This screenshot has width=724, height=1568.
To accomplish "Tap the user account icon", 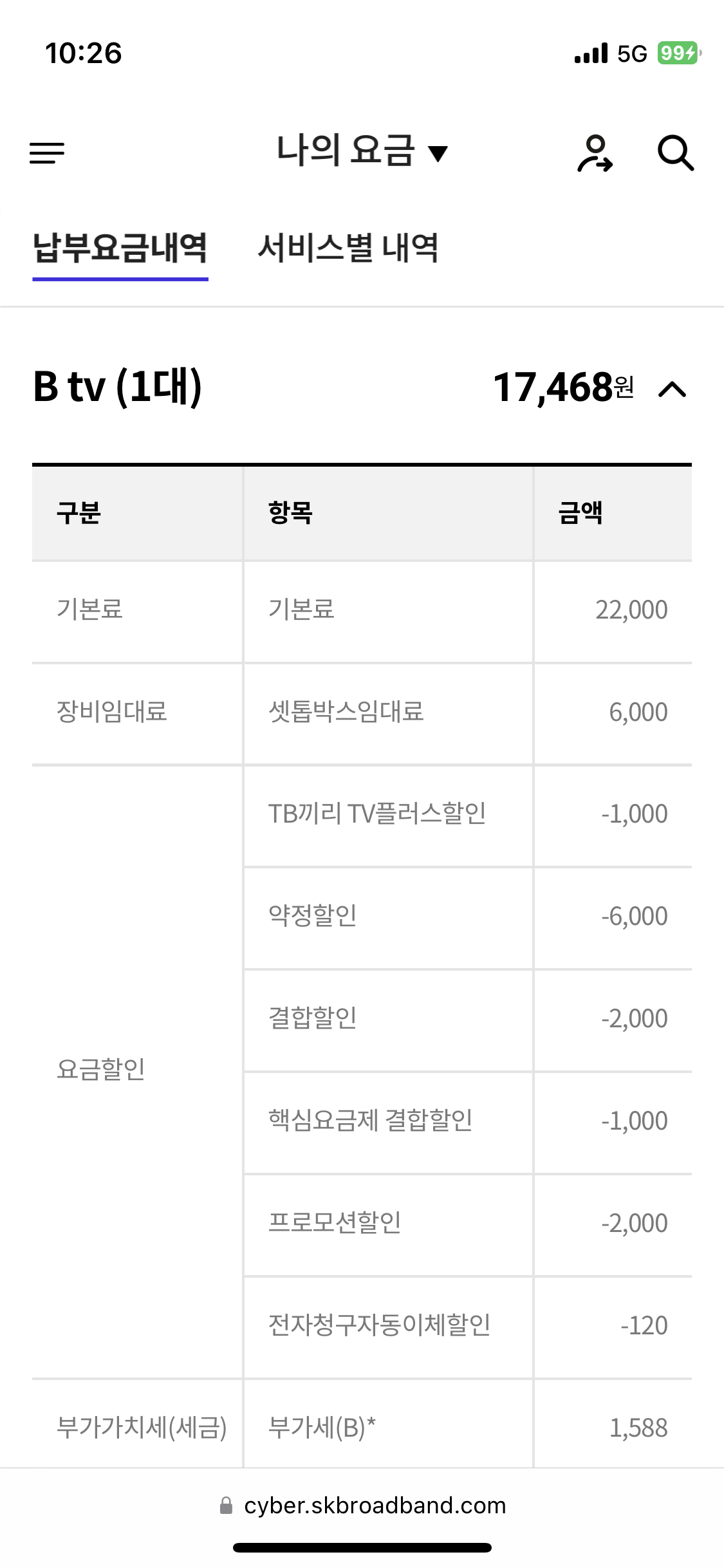I will tap(595, 153).
